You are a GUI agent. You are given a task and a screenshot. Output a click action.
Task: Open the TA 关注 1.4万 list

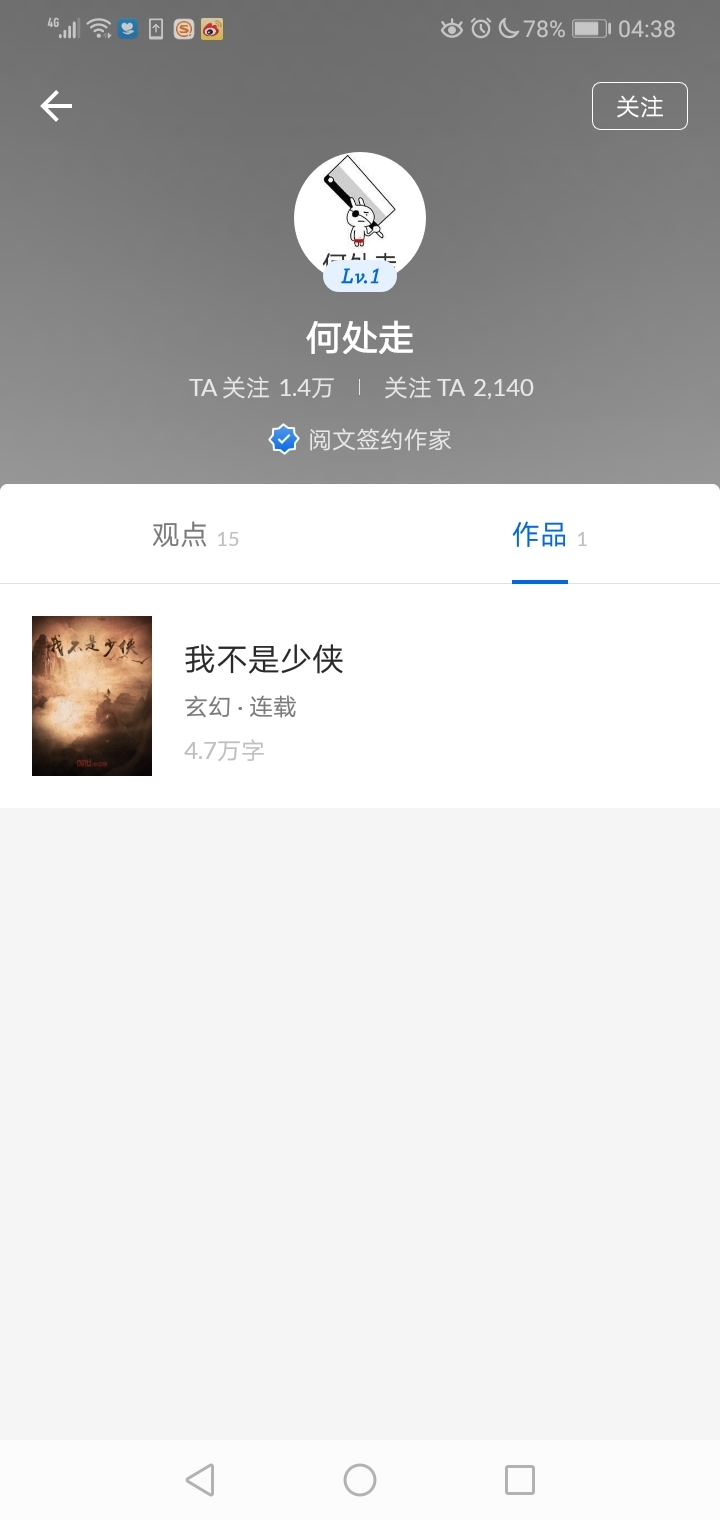[261, 388]
